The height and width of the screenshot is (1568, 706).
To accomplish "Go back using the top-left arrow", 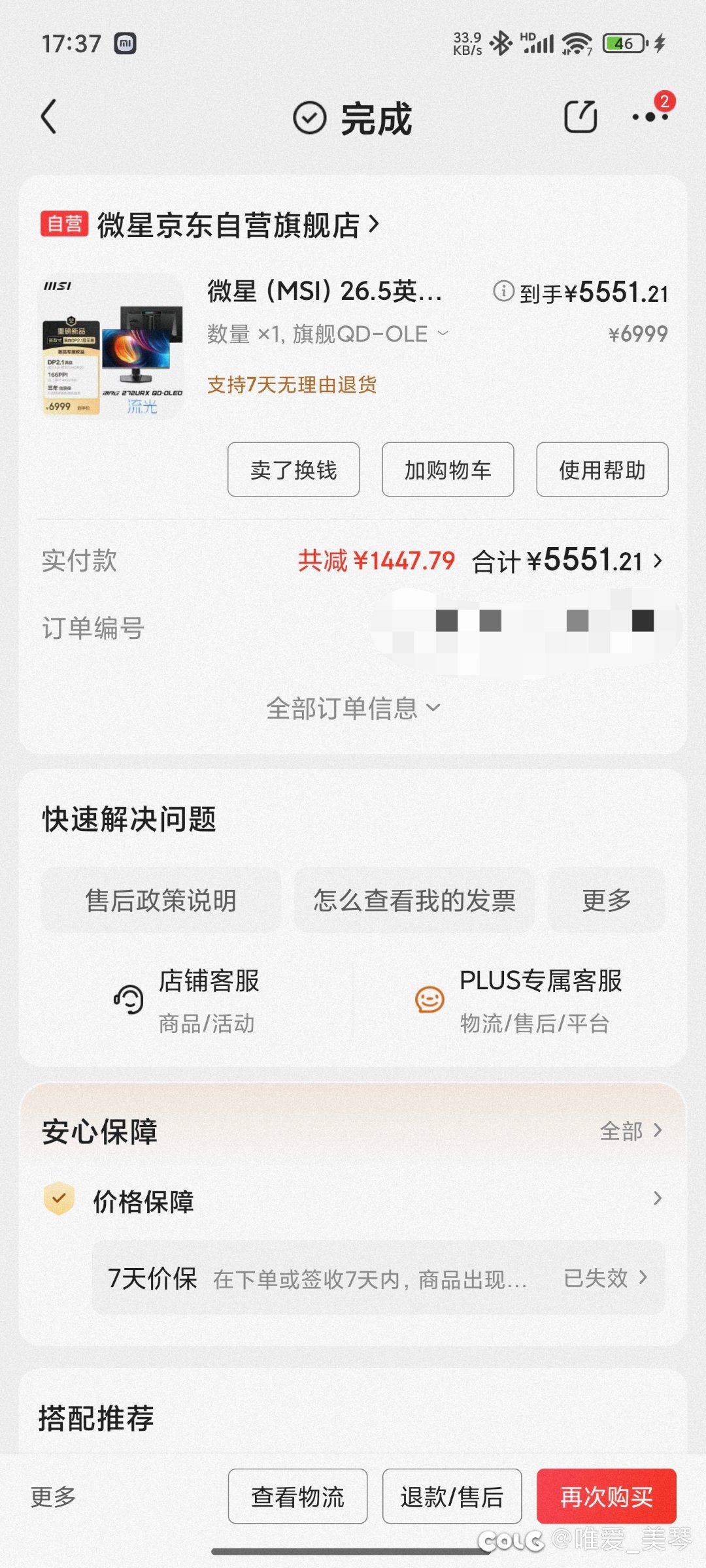I will click(x=49, y=117).
